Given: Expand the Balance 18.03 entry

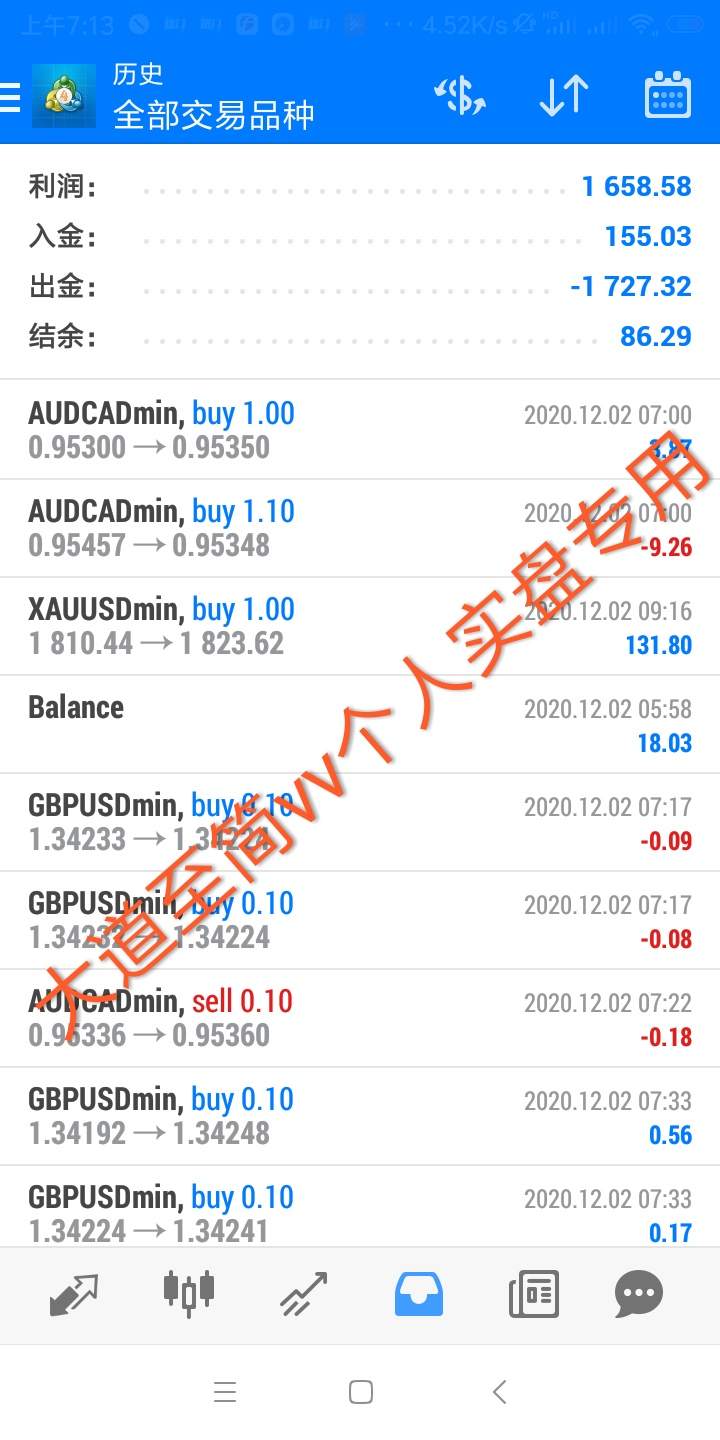Looking at the screenshot, I should pyautogui.click(x=360, y=724).
